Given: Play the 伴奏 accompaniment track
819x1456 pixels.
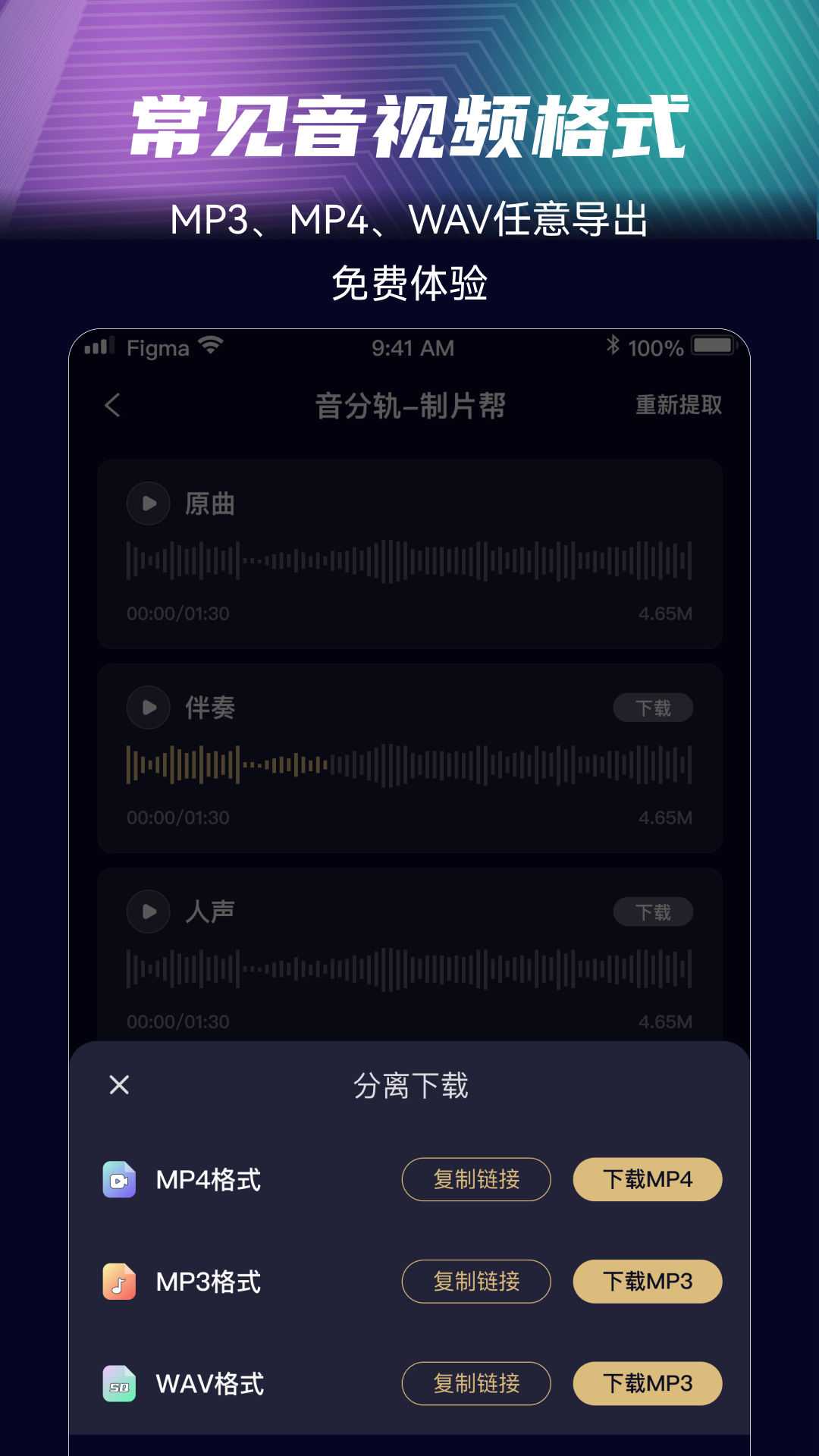Looking at the screenshot, I should pyautogui.click(x=149, y=708).
